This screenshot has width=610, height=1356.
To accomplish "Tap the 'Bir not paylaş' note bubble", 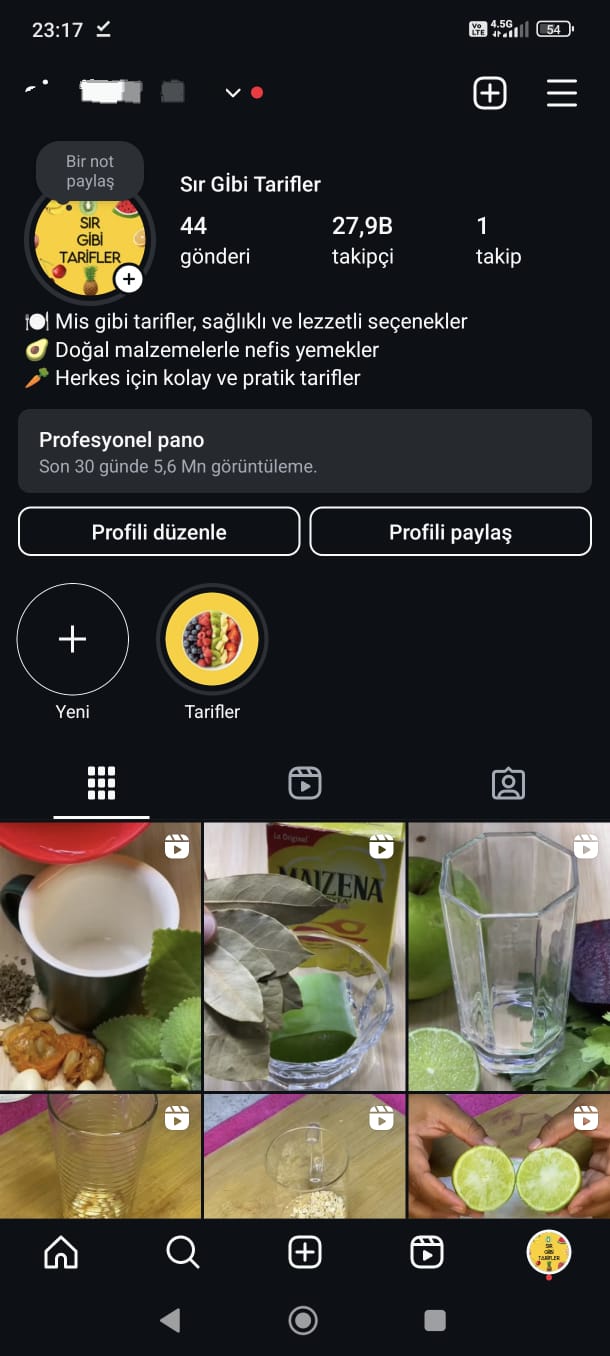I will 90,171.
